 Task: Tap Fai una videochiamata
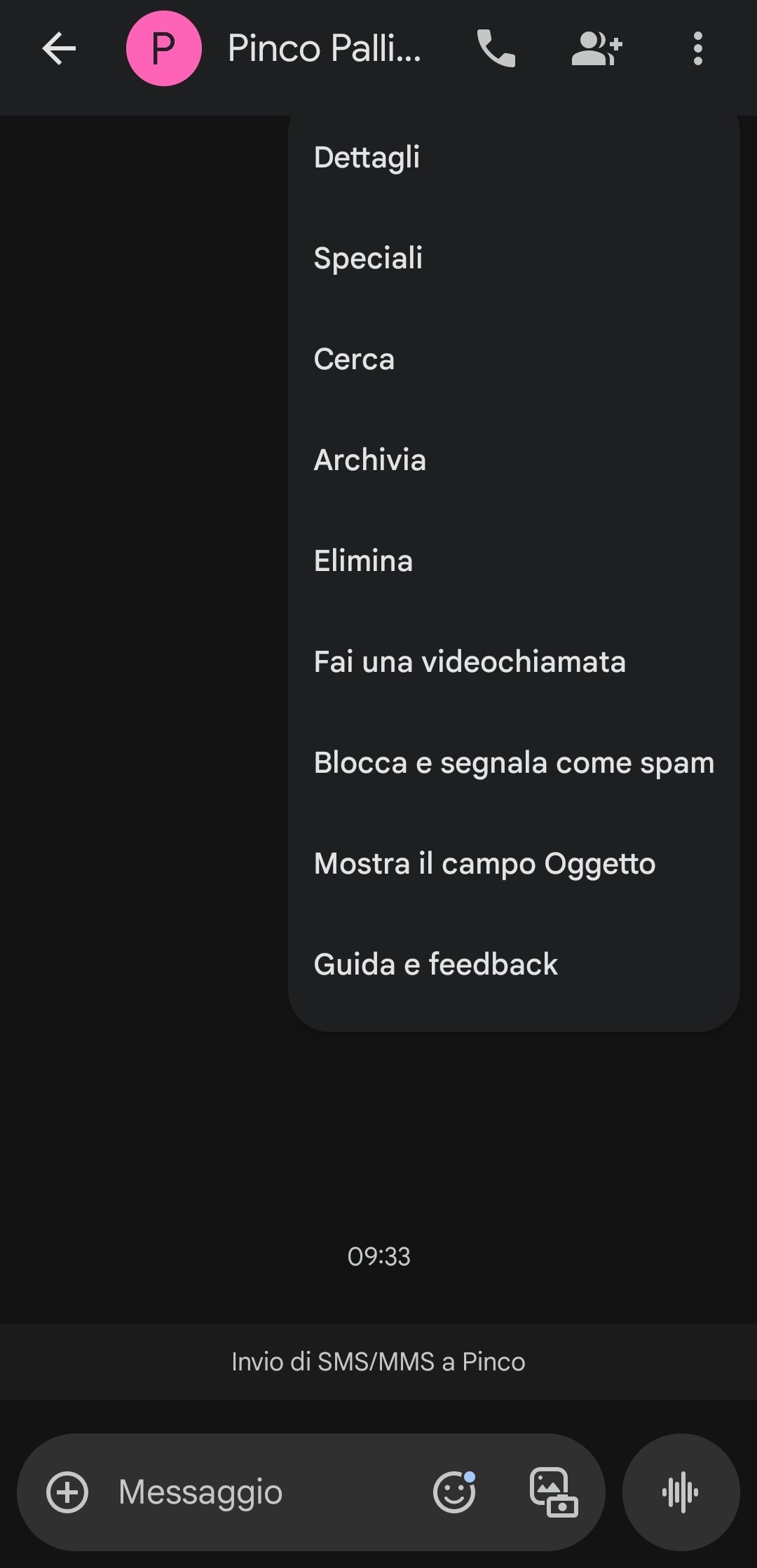[514, 661]
